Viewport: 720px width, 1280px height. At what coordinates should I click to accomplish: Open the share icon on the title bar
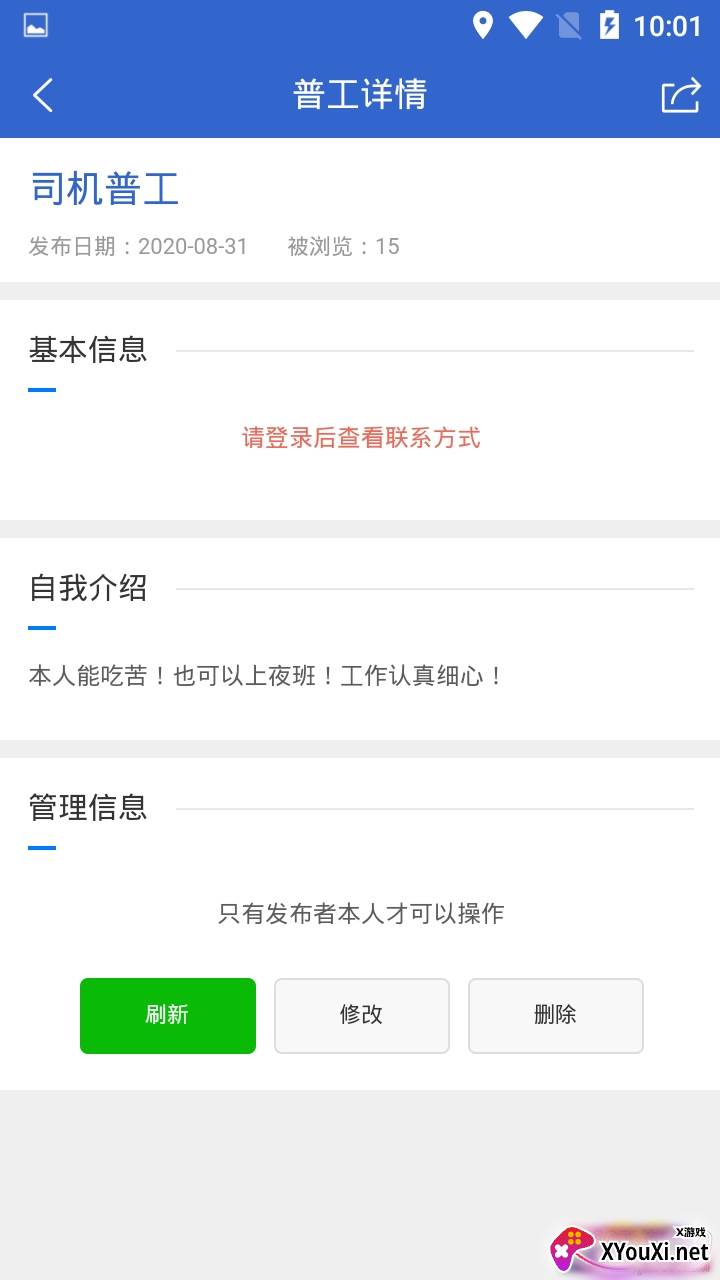pos(681,95)
